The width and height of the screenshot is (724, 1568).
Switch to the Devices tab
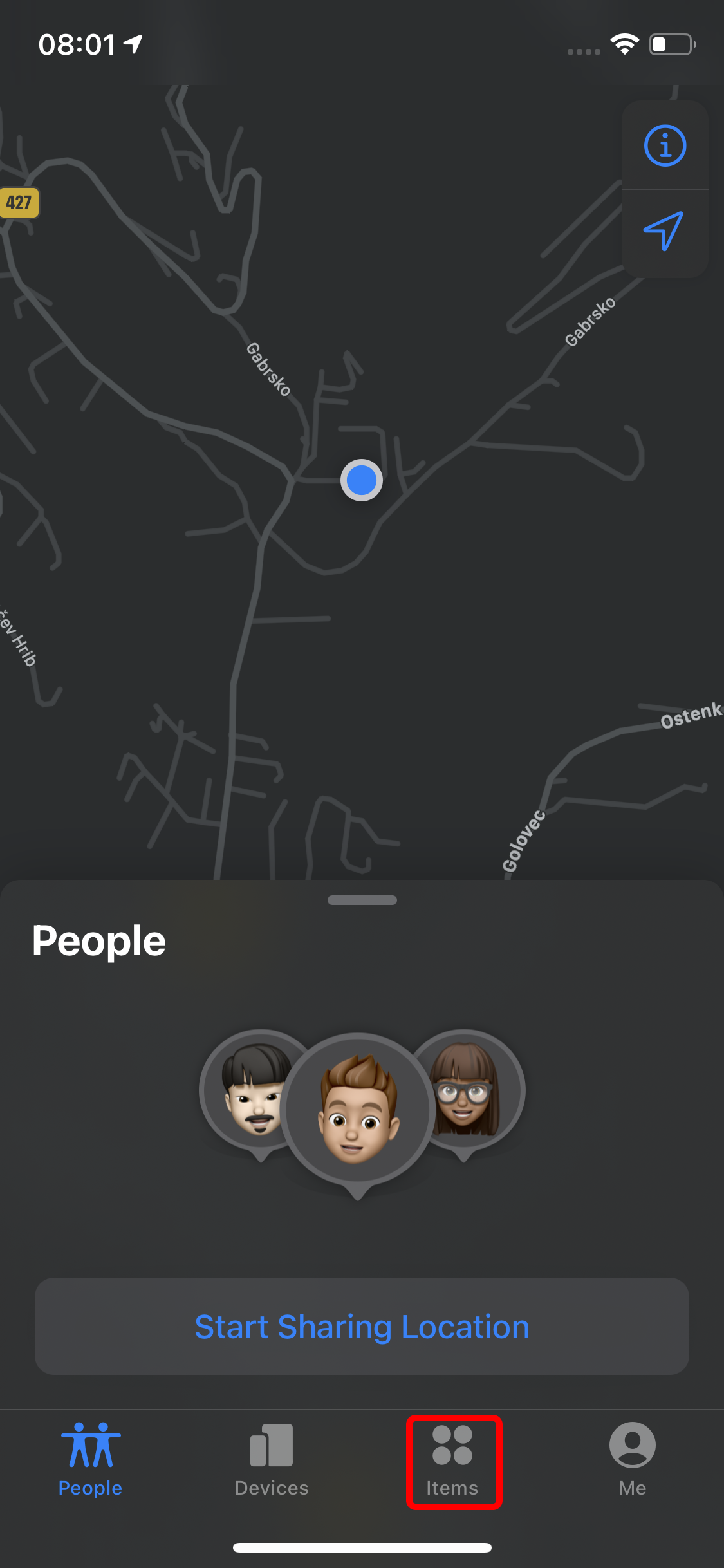pos(271,1460)
